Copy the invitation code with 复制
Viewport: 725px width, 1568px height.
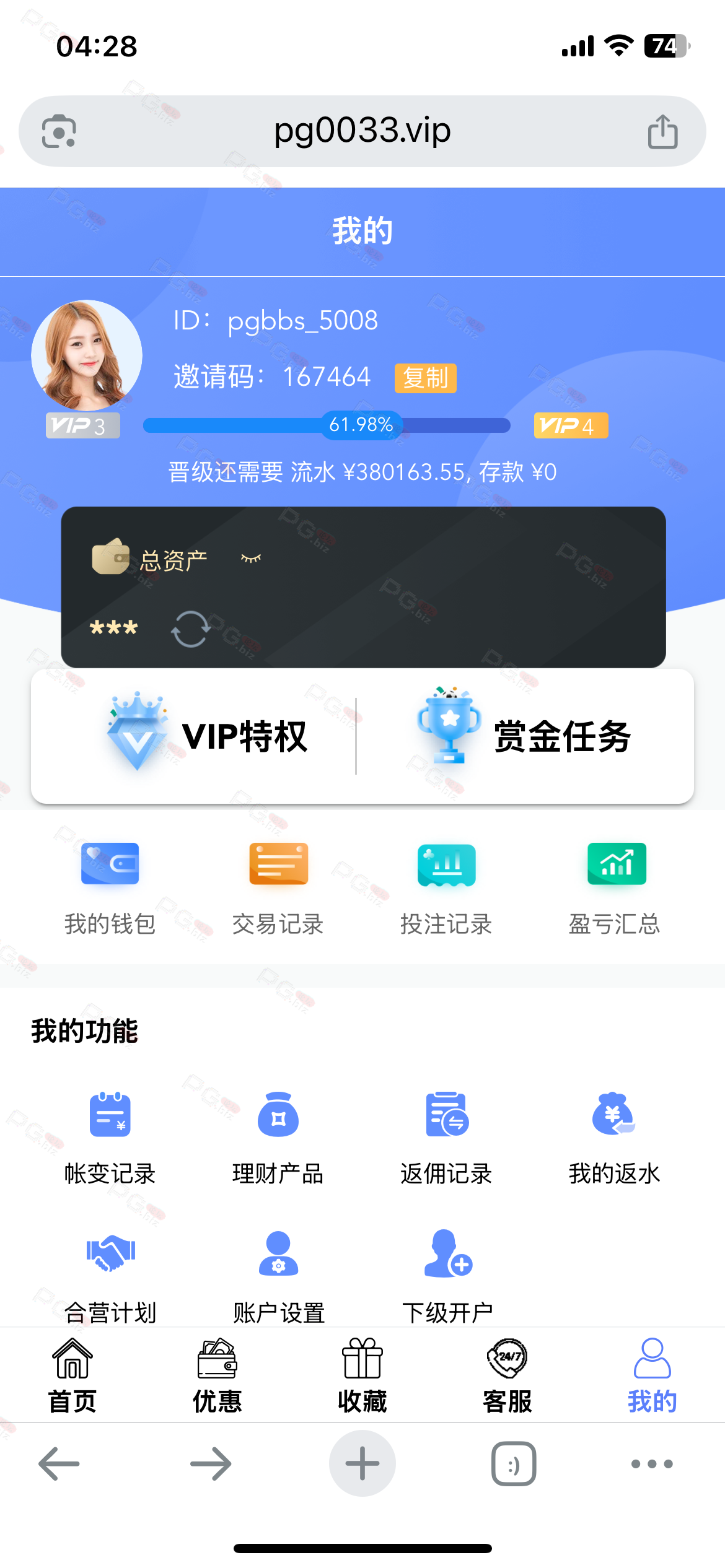point(426,378)
